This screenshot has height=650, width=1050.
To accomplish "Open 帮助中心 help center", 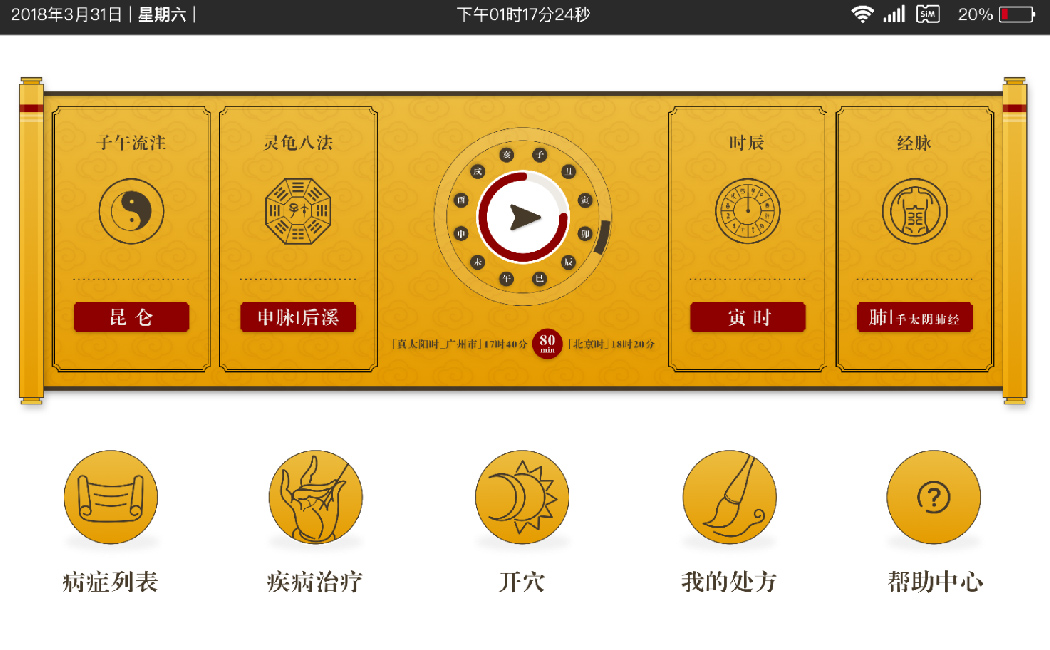I will (934, 497).
